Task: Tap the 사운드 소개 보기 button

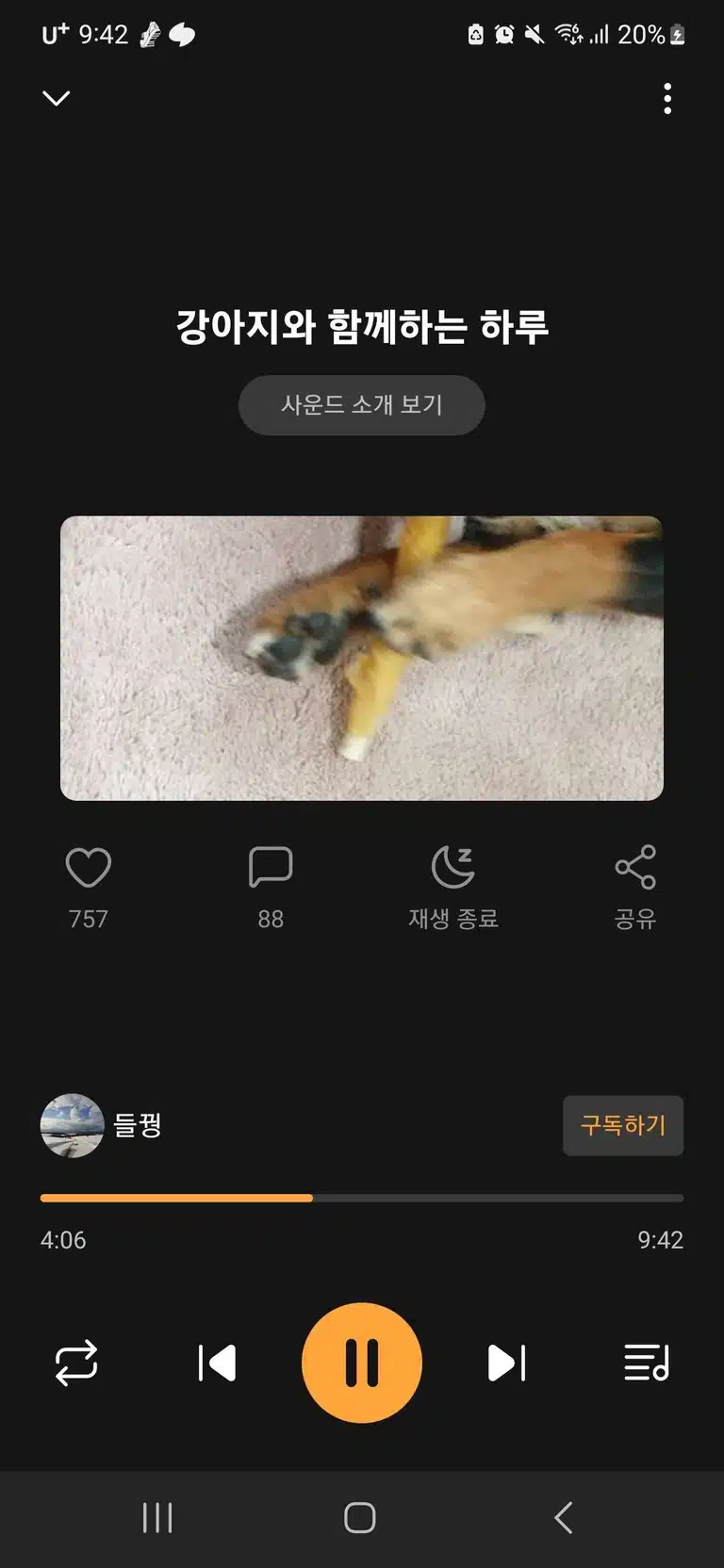Action: [x=362, y=405]
